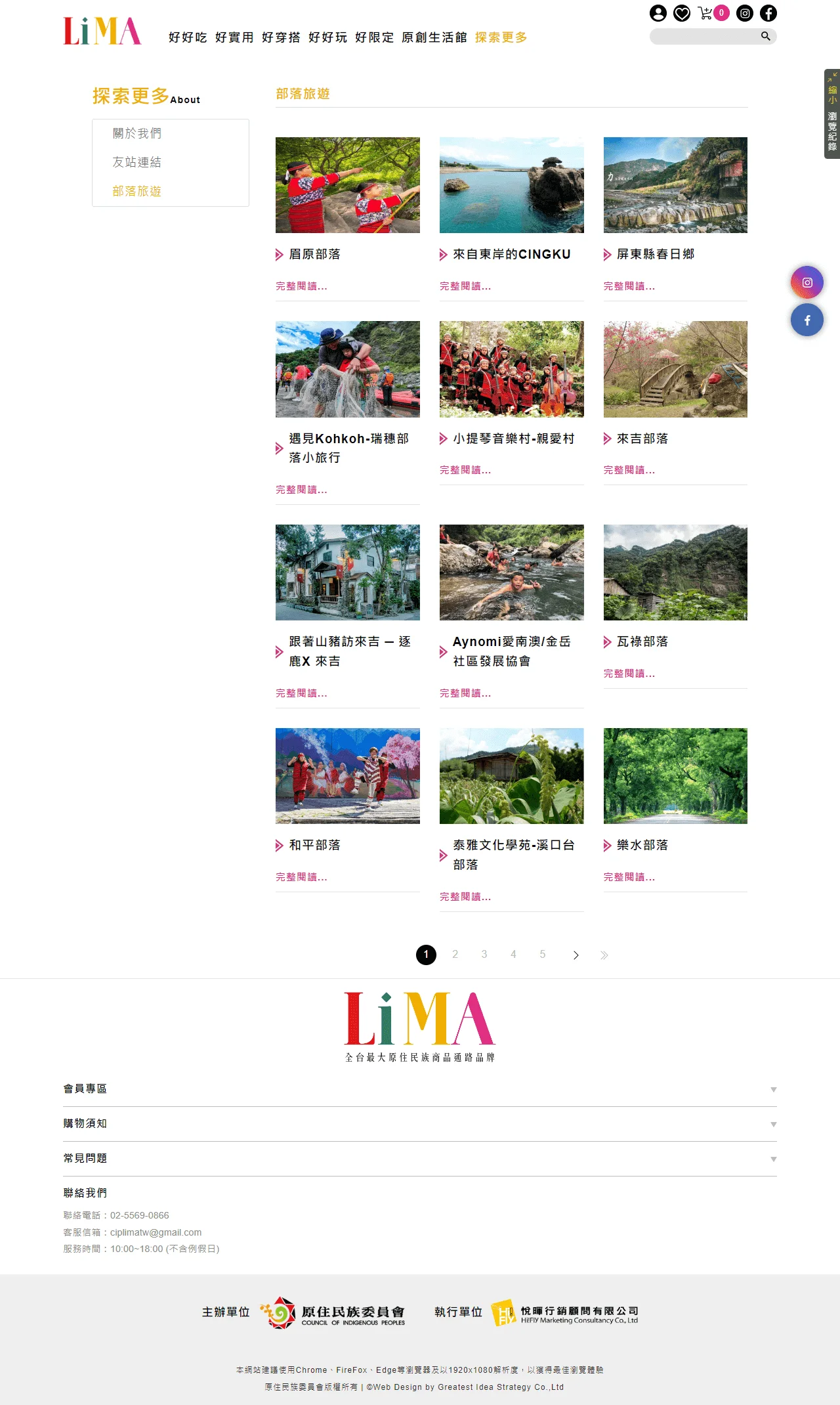Open the floating Instagram button
The image size is (840, 1405).
click(807, 282)
